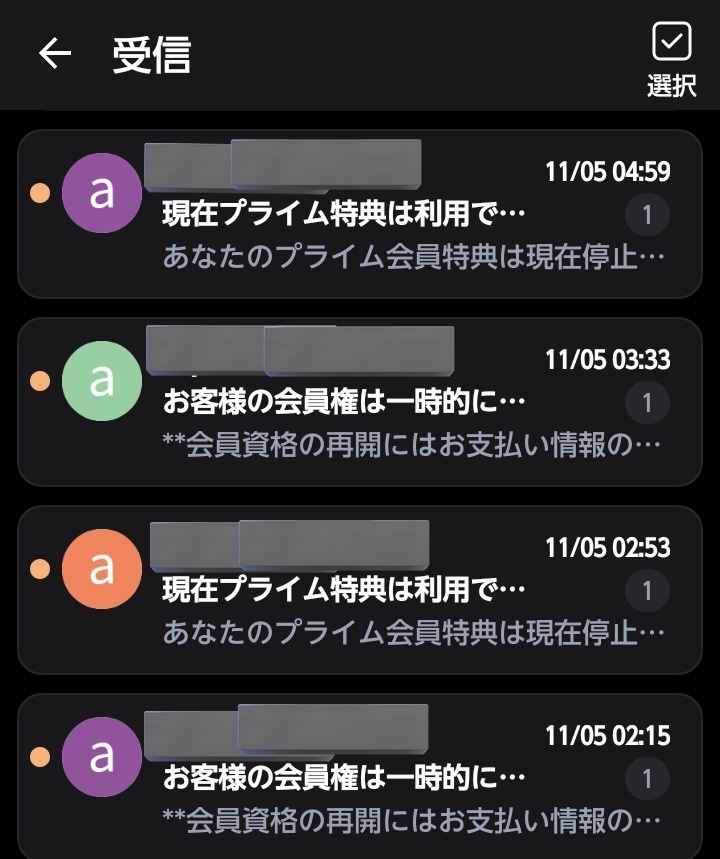
Task: Tap the green 'a' avatar of the 03:33 email
Action: pos(100,381)
